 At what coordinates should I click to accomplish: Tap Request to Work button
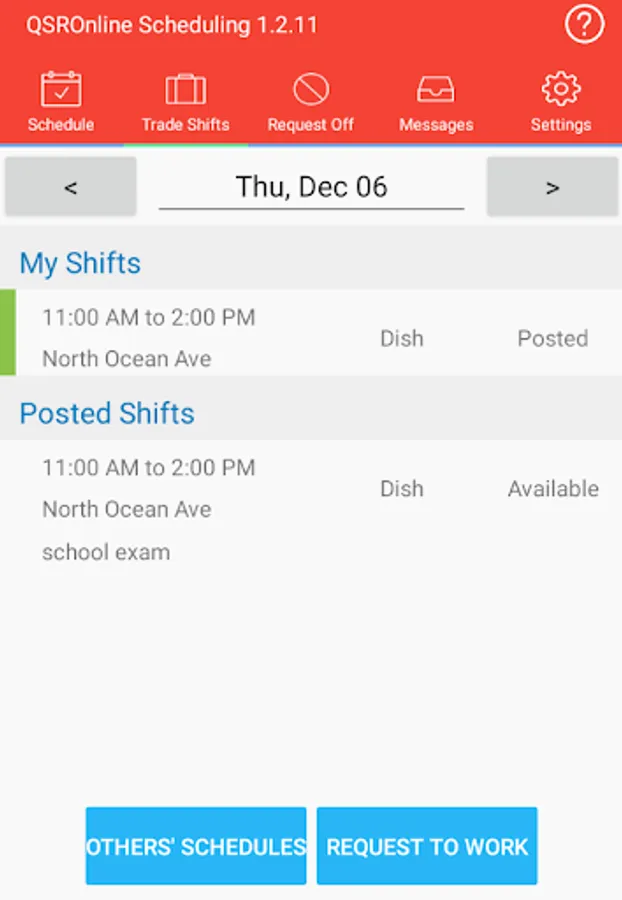point(427,846)
